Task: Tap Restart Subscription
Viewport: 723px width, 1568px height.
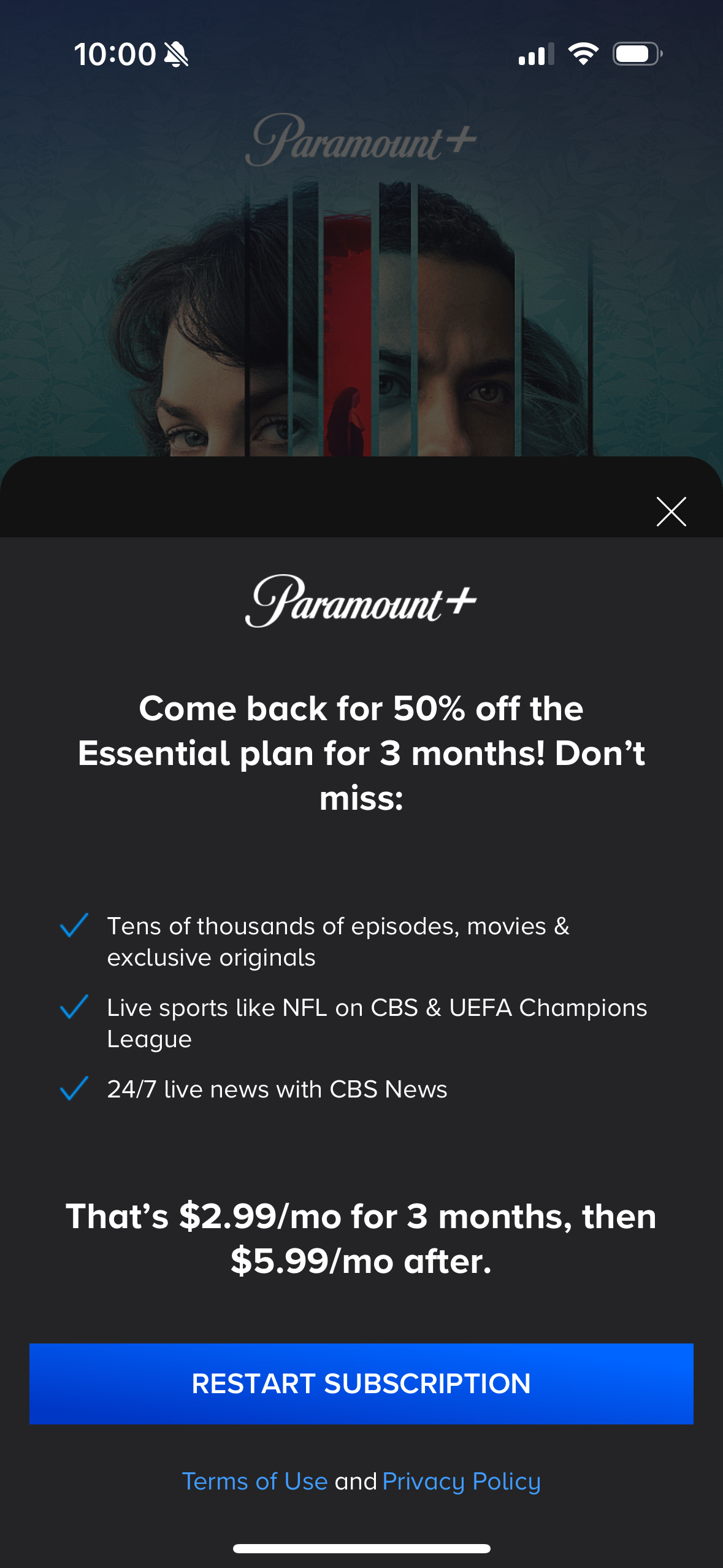Action: click(361, 1384)
